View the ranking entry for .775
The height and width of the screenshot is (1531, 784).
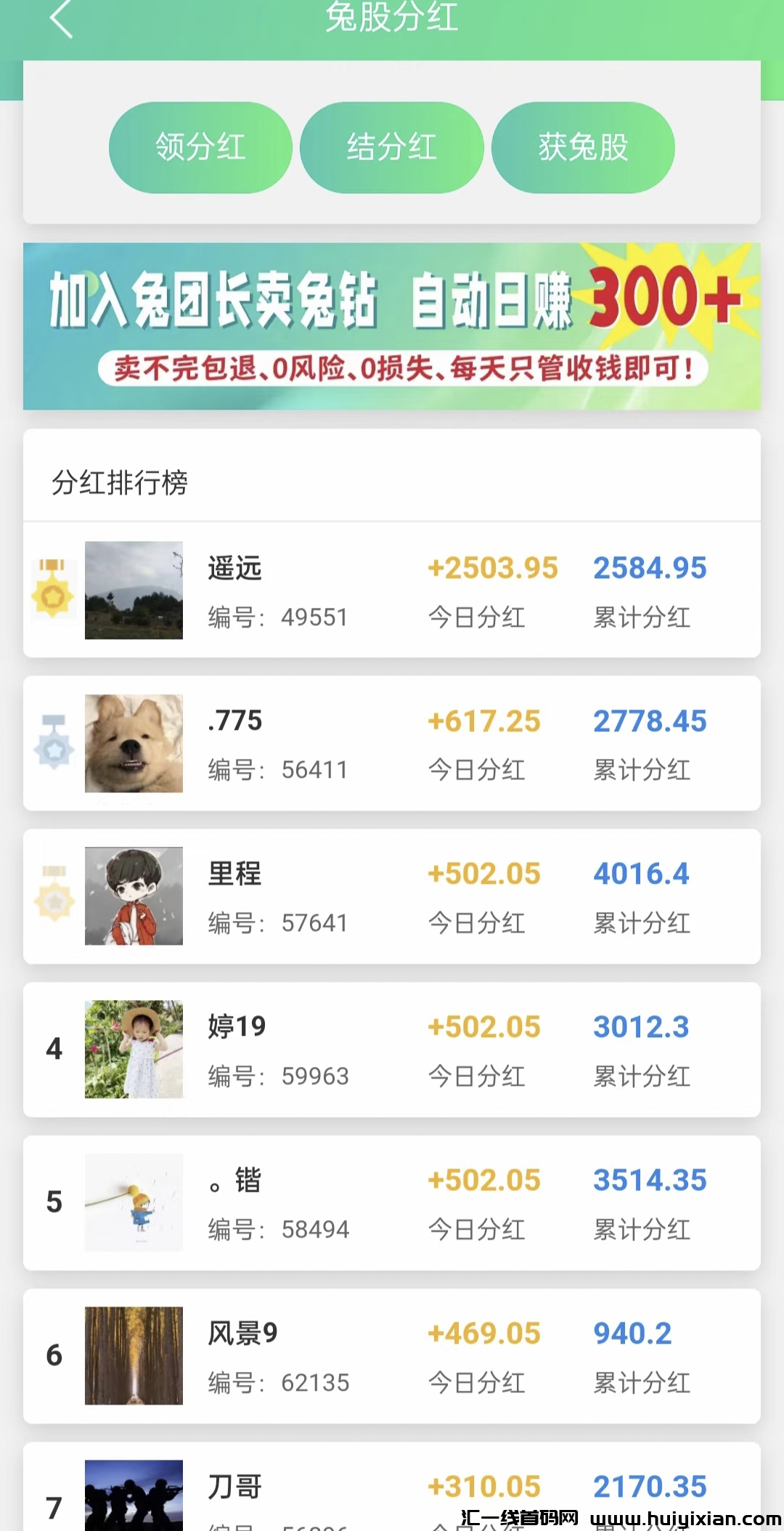(x=392, y=744)
